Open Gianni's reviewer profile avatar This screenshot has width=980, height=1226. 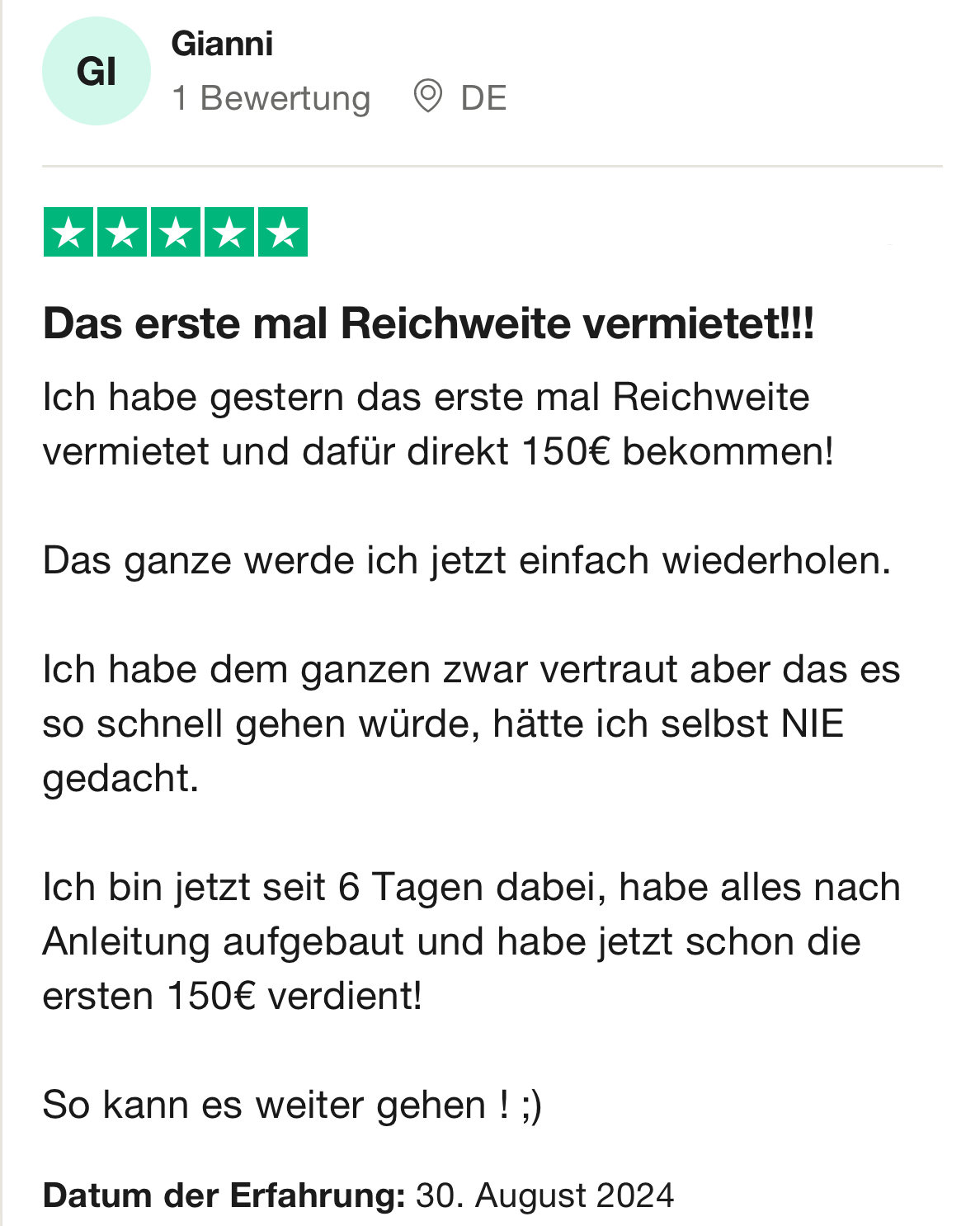pyautogui.click(x=97, y=72)
